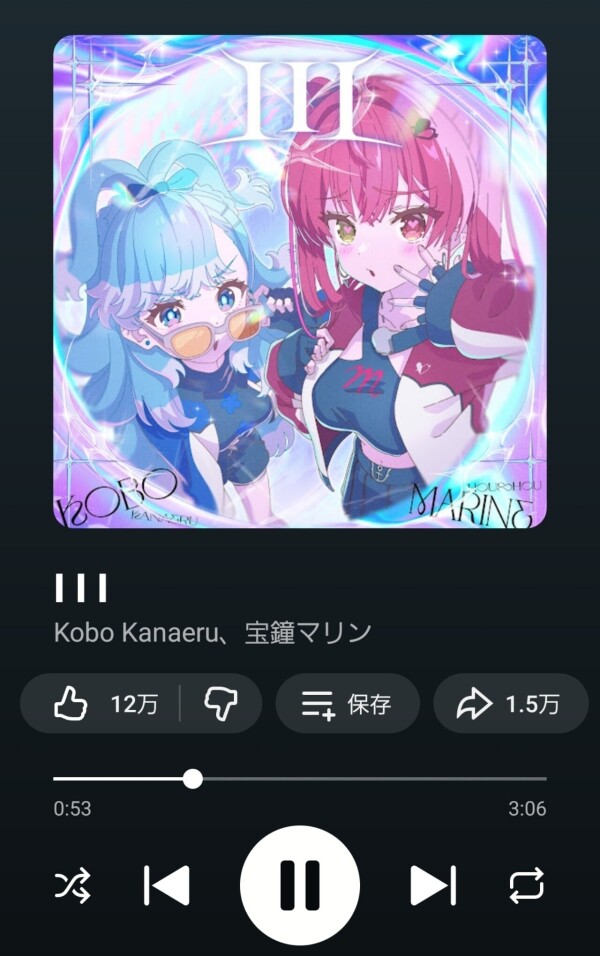The height and width of the screenshot is (956, 600).
Task: Go back to the previous track
Action: tap(166, 885)
